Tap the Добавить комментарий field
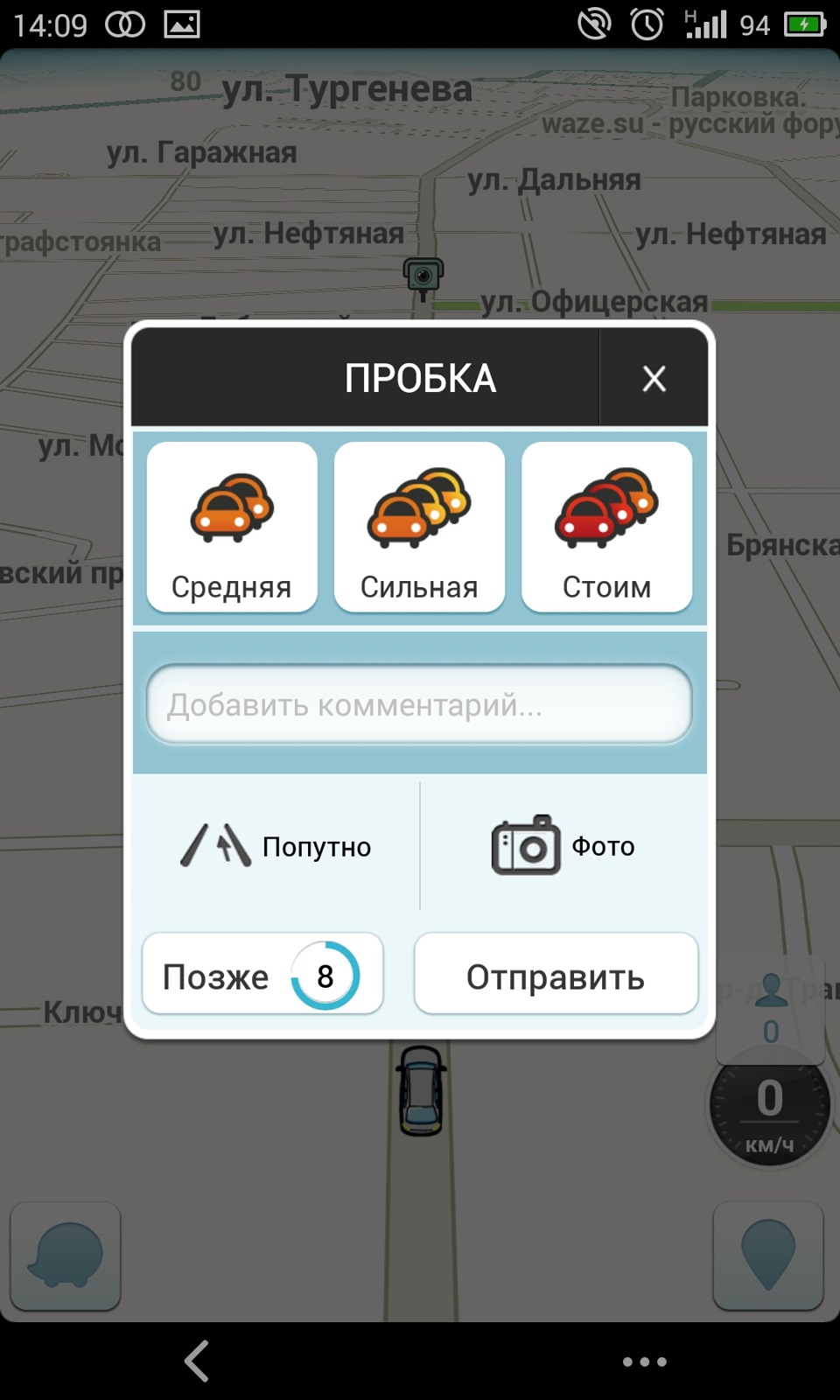The height and width of the screenshot is (1400, 840). pos(419,704)
